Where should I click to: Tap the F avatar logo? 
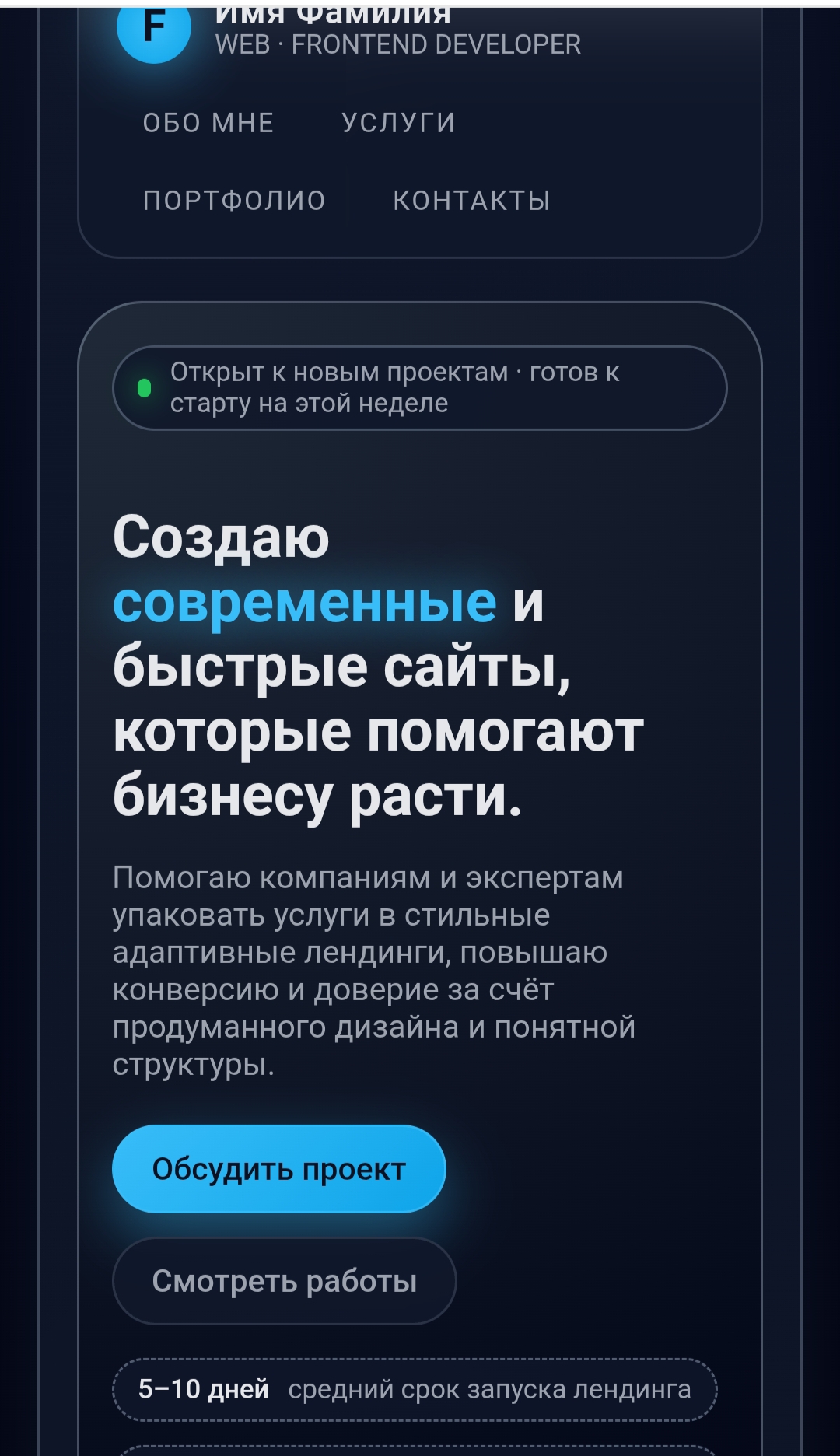(154, 30)
